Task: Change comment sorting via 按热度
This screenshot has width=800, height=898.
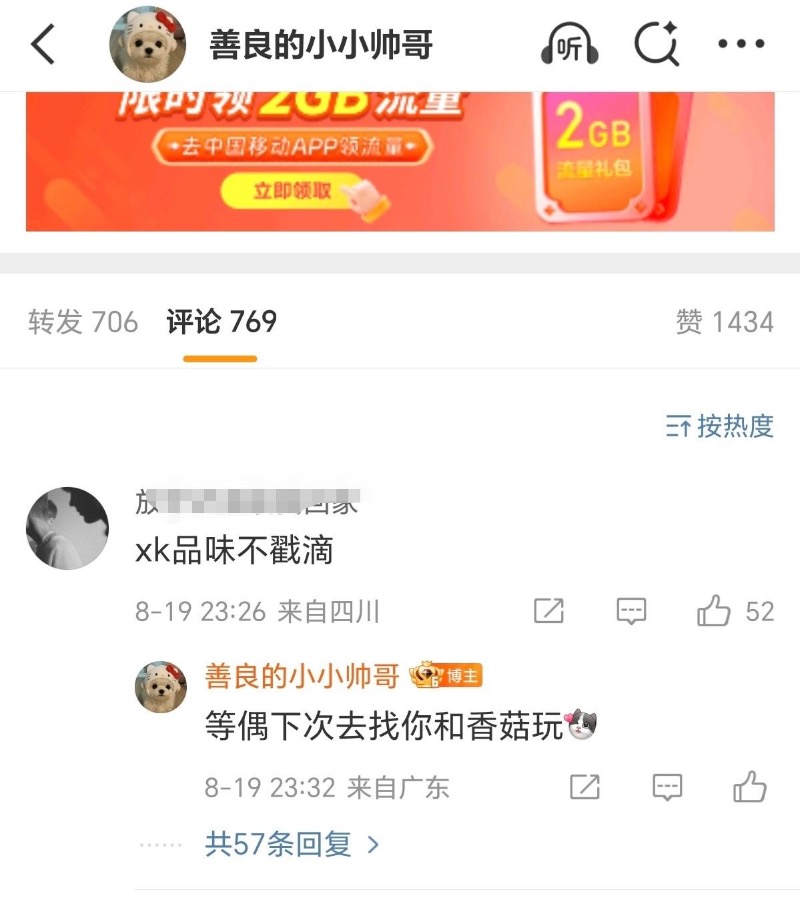Action: point(720,426)
